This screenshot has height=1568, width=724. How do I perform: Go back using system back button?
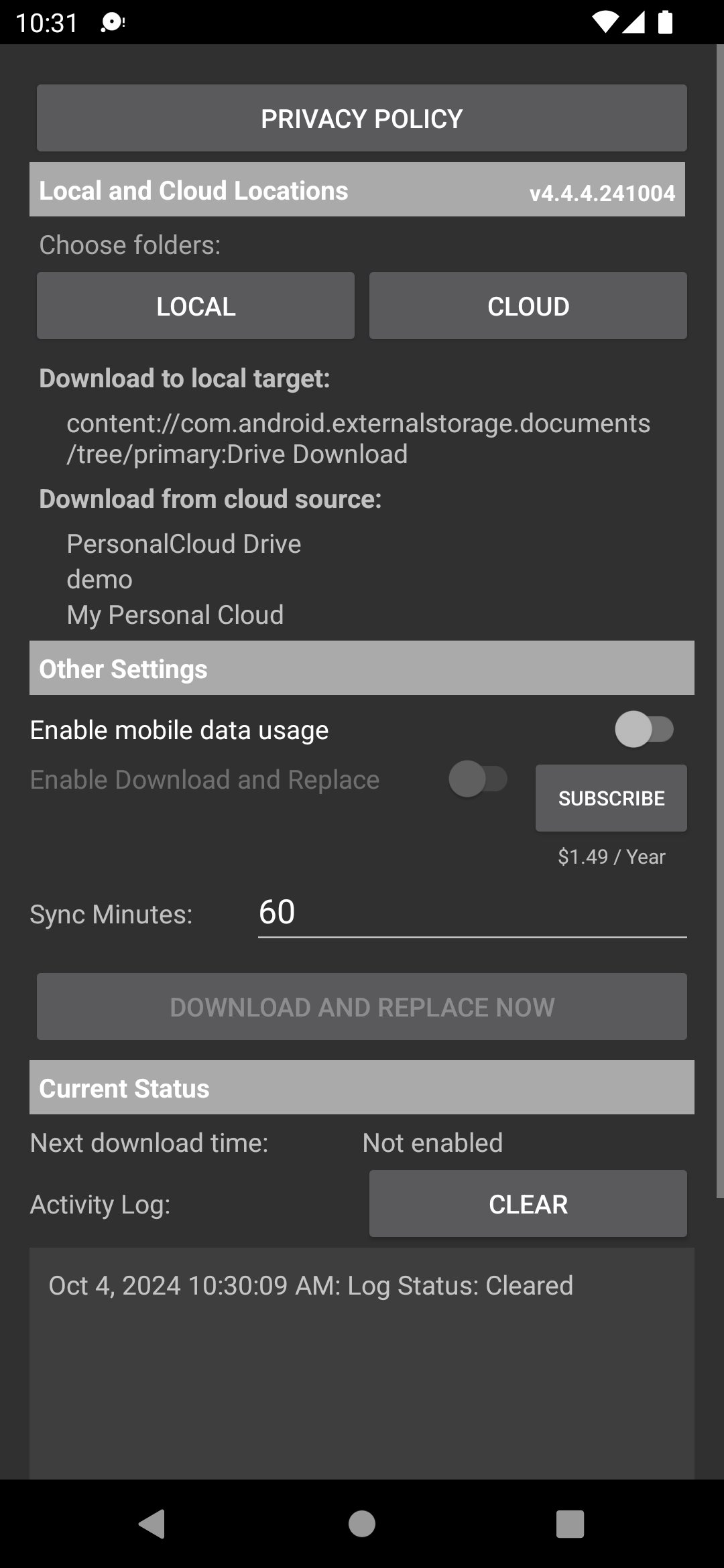[152, 1524]
